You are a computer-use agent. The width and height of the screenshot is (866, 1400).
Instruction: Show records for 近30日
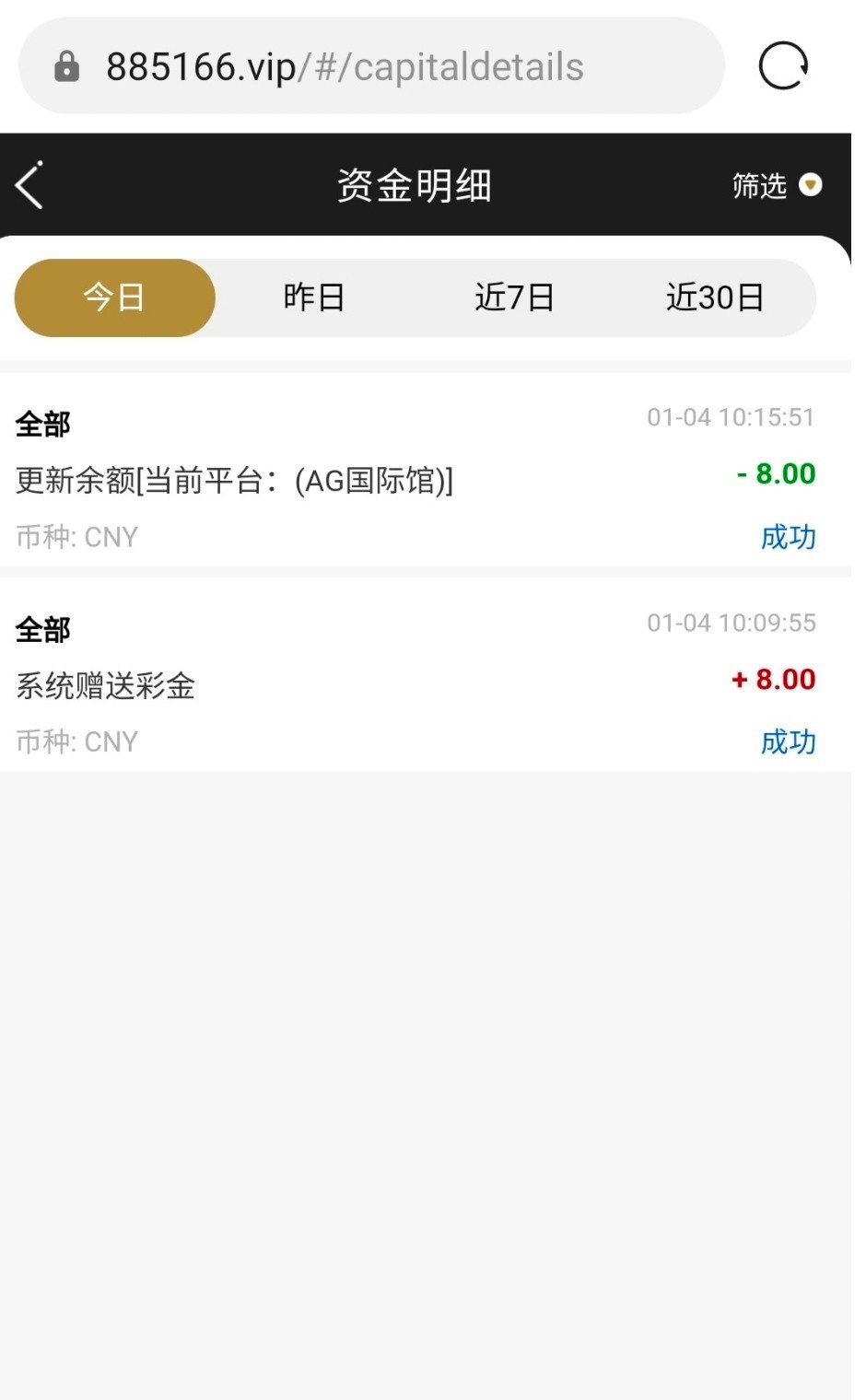715,297
